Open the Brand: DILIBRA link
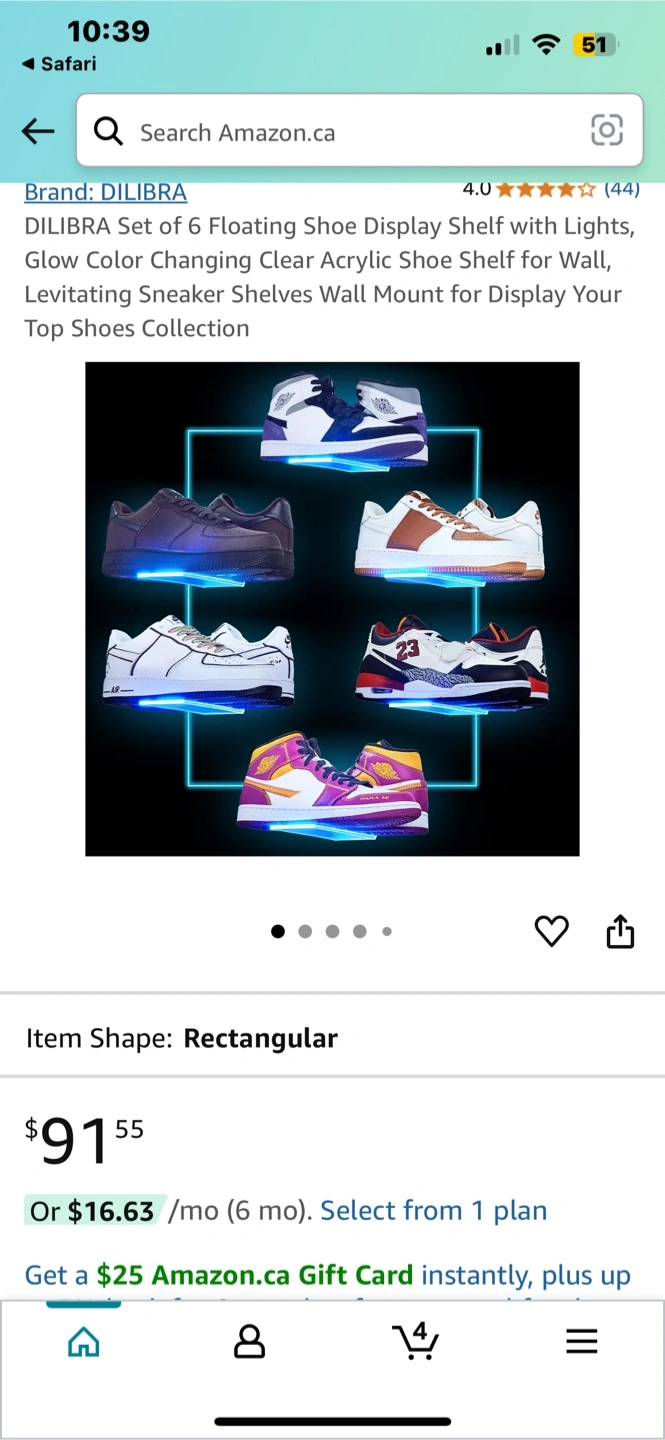The image size is (665, 1440). point(105,191)
